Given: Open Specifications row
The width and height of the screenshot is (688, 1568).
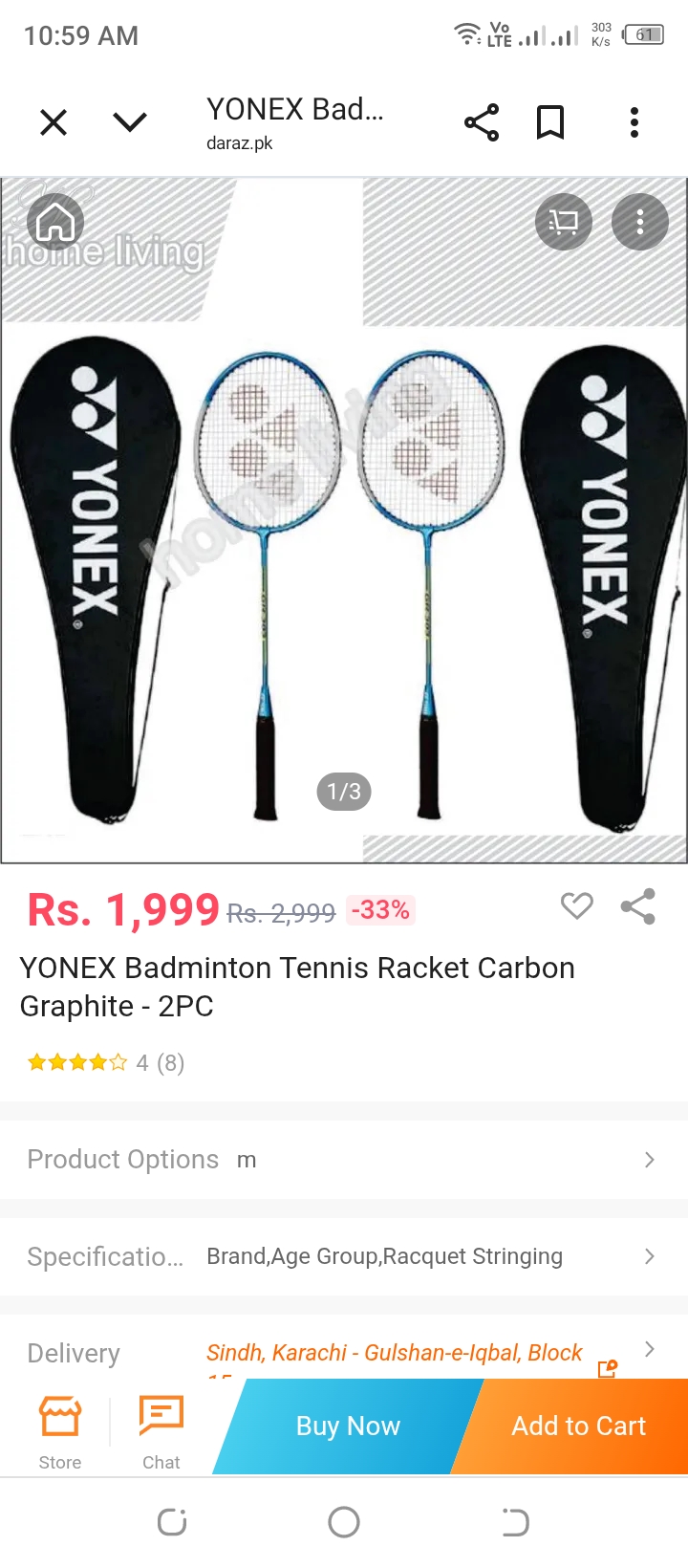Looking at the screenshot, I should [x=344, y=1256].
